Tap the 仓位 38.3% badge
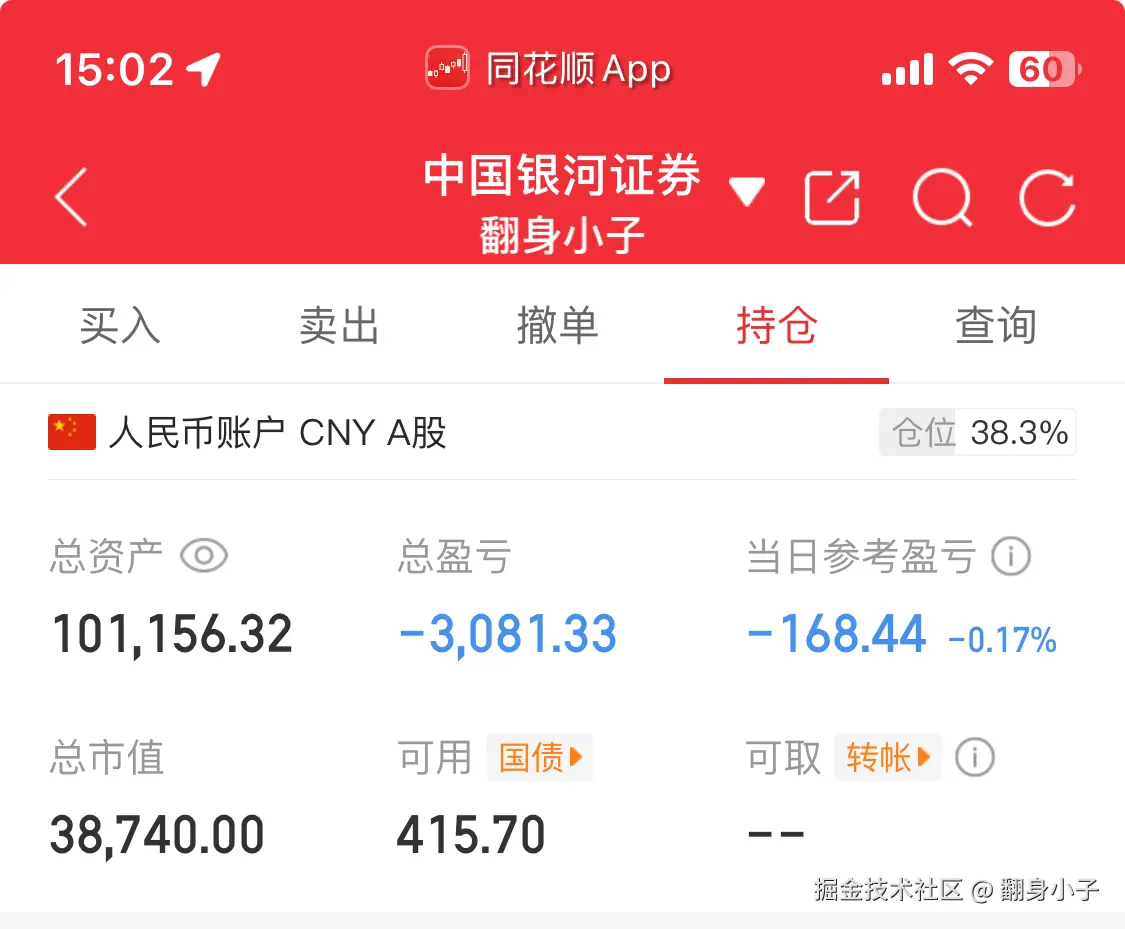 pyautogui.click(x=977, y=432)
